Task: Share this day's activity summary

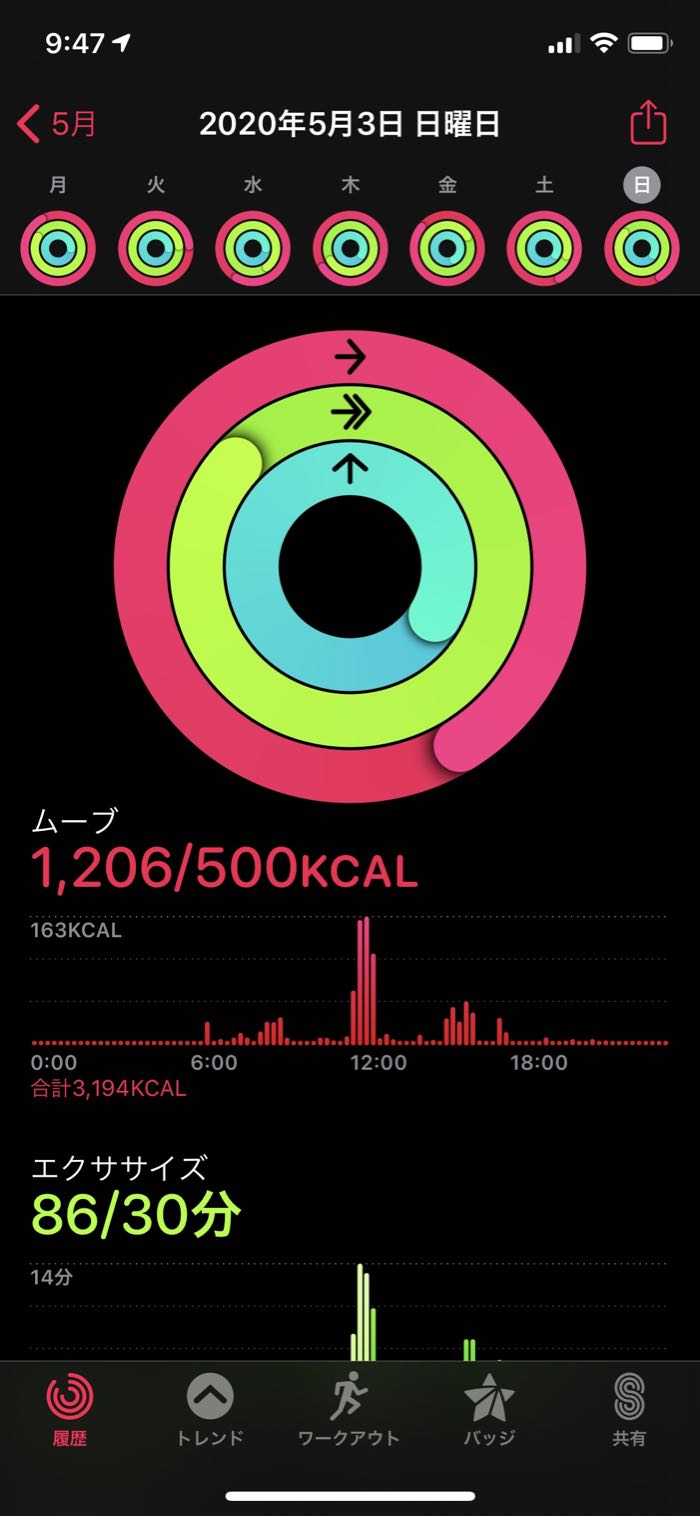Action: click(x=647, y=124)
